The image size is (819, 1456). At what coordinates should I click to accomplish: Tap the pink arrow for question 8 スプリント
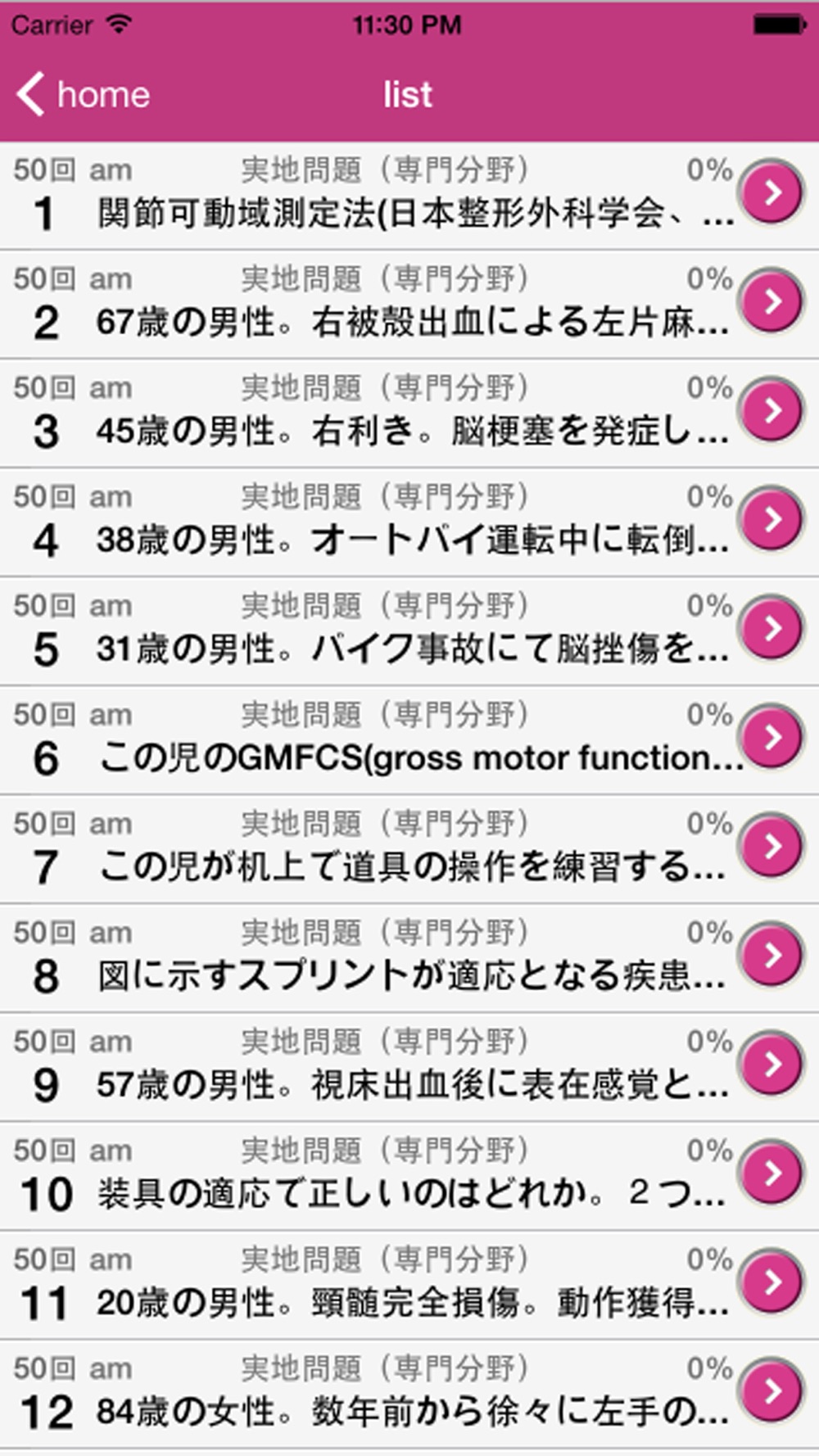click(x=771, y=955)
